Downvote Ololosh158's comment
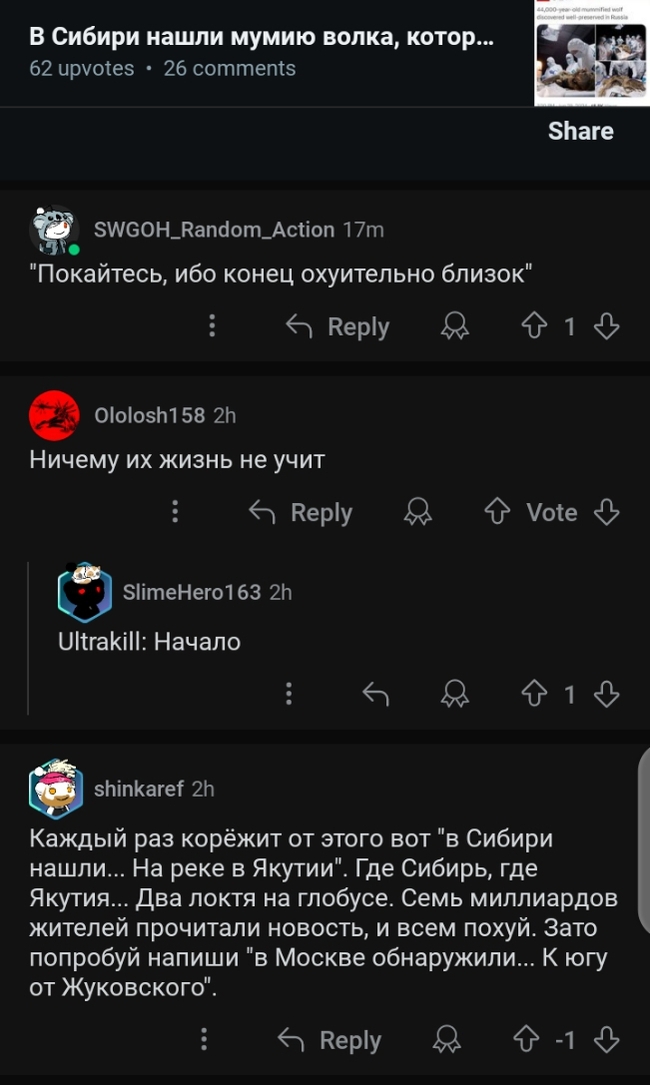 607,513
